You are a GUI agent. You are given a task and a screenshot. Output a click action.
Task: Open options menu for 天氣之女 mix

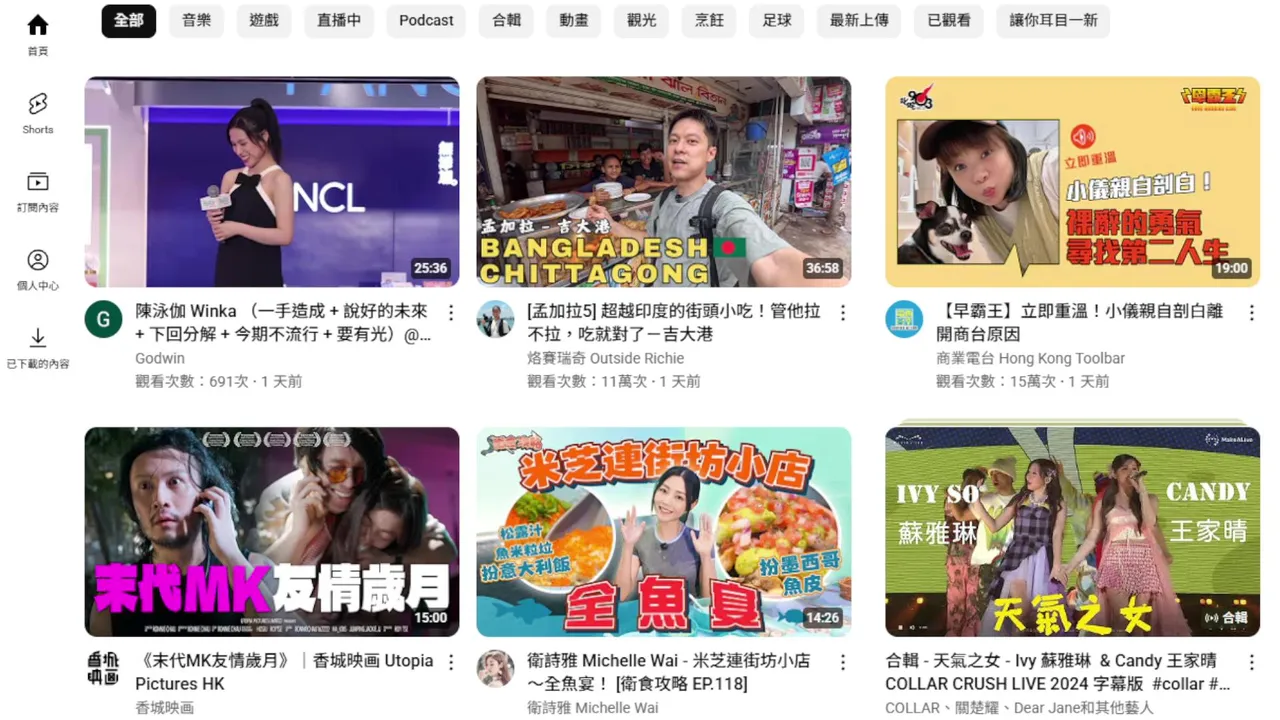coord(1251,662)
